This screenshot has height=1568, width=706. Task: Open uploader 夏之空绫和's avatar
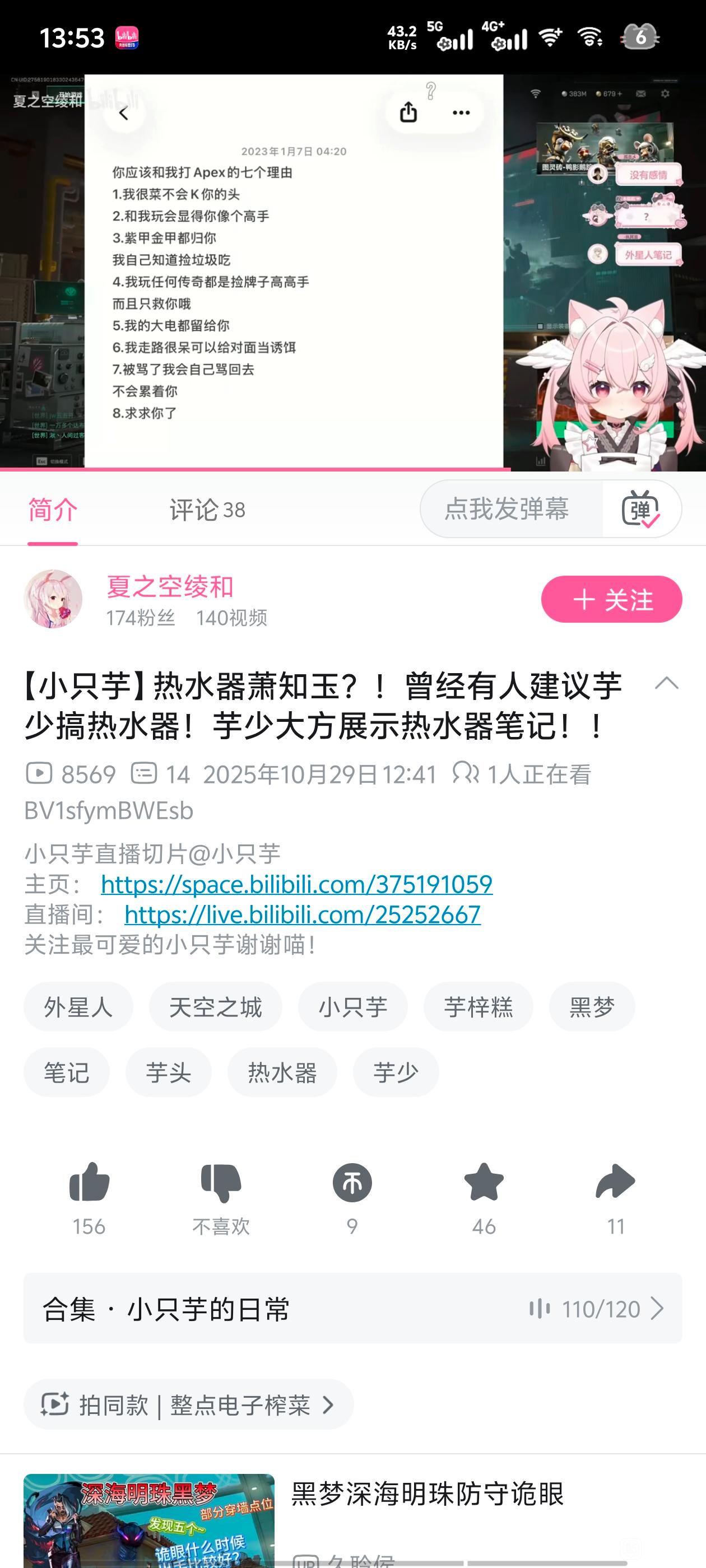pos(53,599)
